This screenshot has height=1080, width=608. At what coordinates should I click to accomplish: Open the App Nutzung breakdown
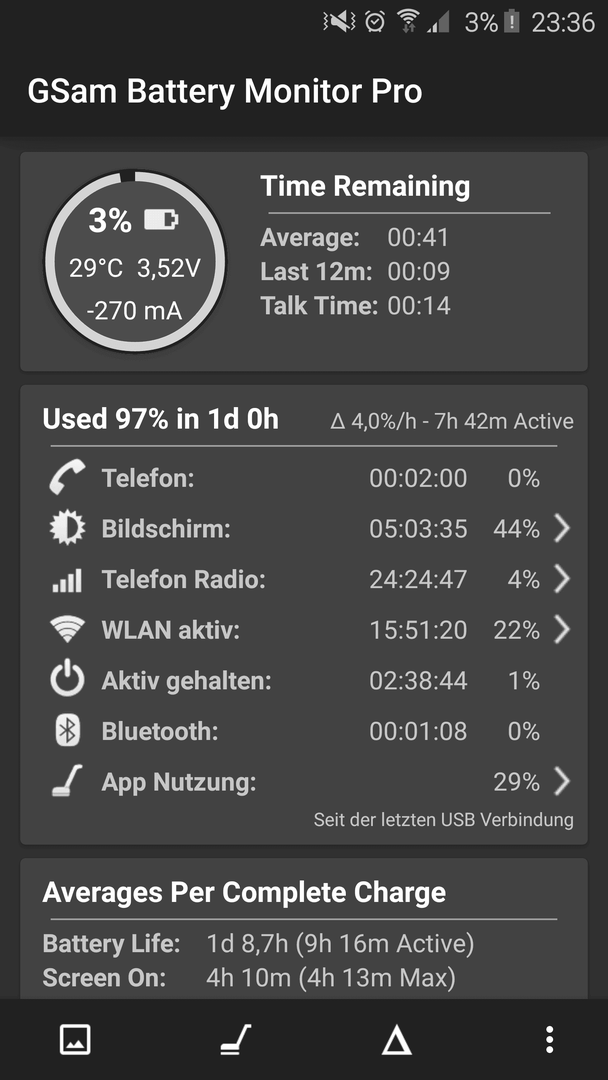point(311,782)
